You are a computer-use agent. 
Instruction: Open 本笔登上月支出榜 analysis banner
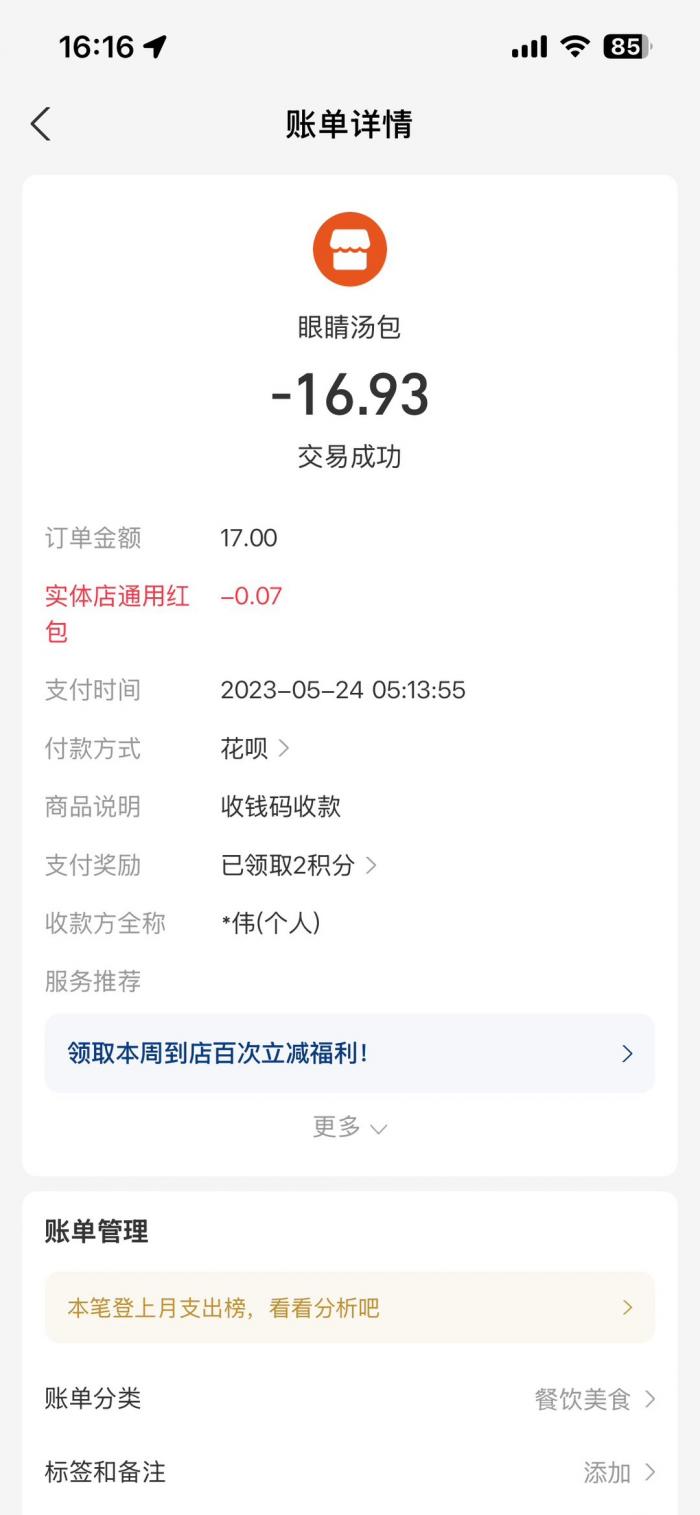tap(350, 1307)
